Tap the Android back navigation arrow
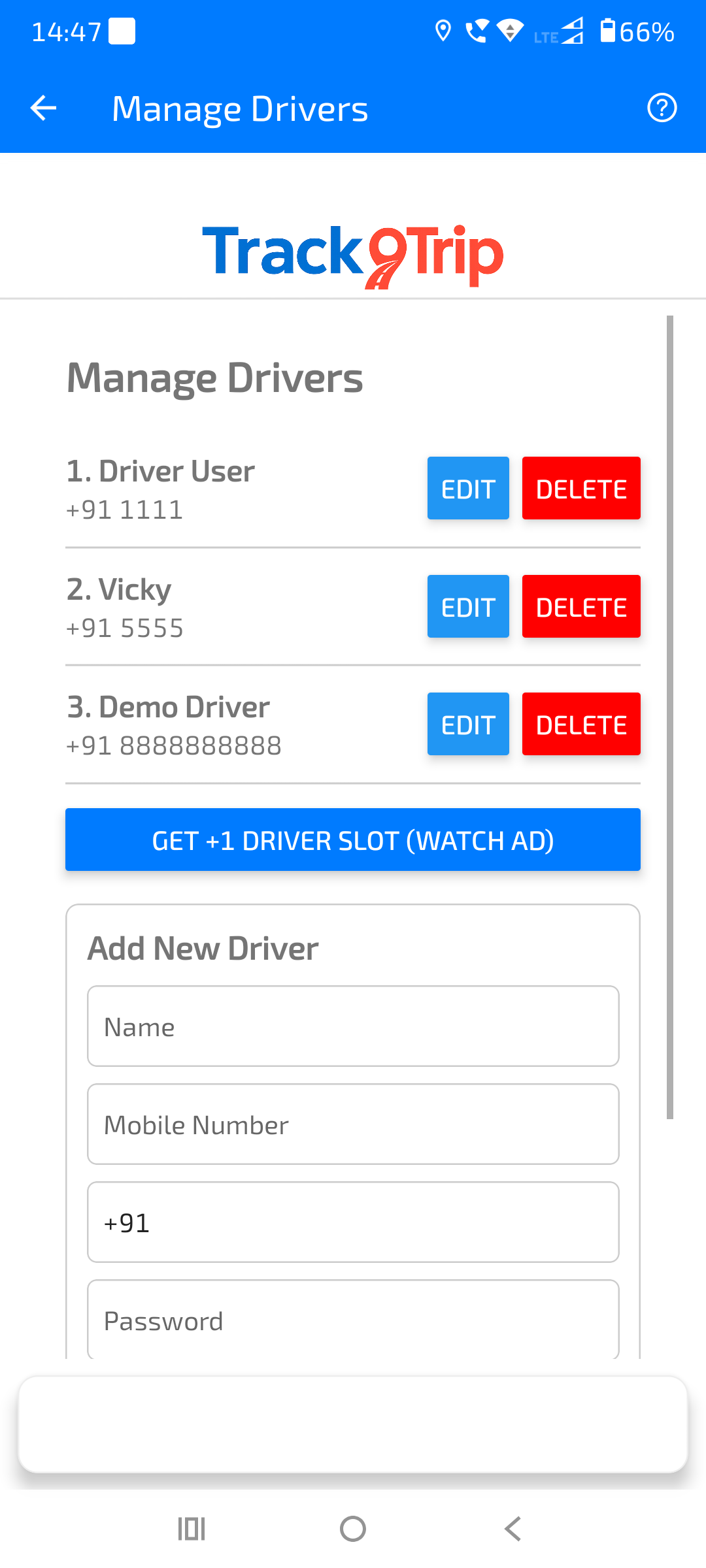The image size is (706, 1568). (513, 1528)
